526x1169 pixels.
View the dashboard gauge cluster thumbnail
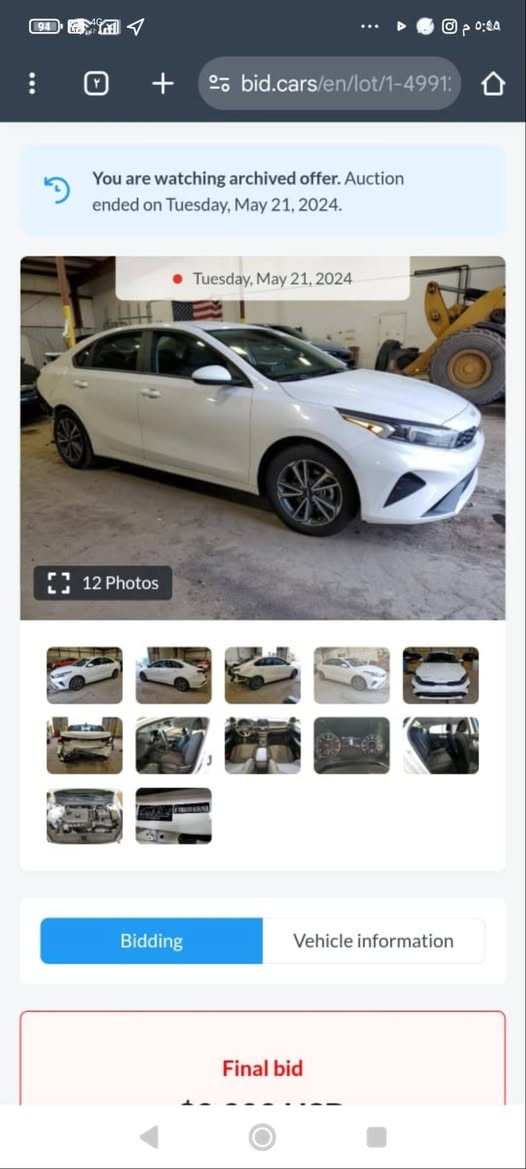tap(352, 746)
